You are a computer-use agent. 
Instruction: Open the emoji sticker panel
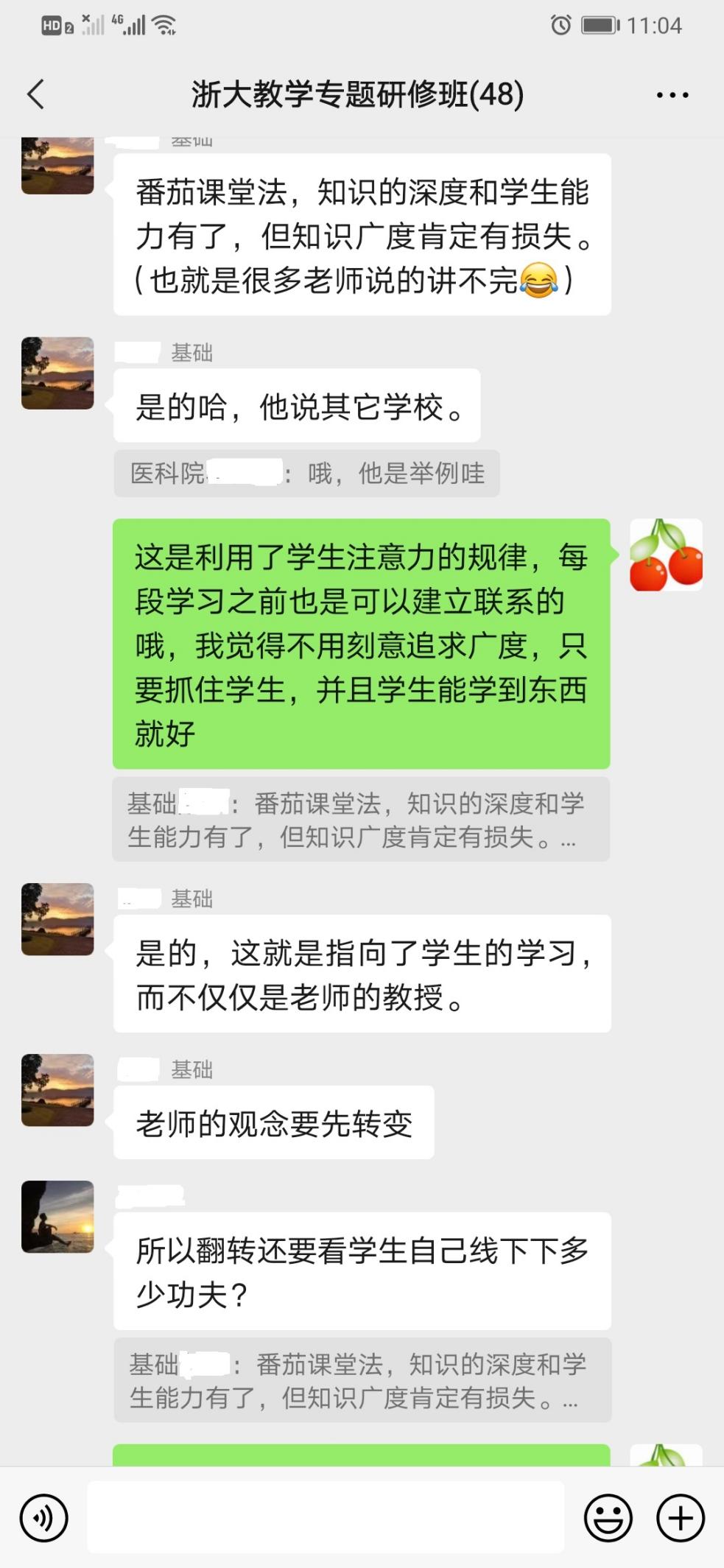pos(608,1518)
